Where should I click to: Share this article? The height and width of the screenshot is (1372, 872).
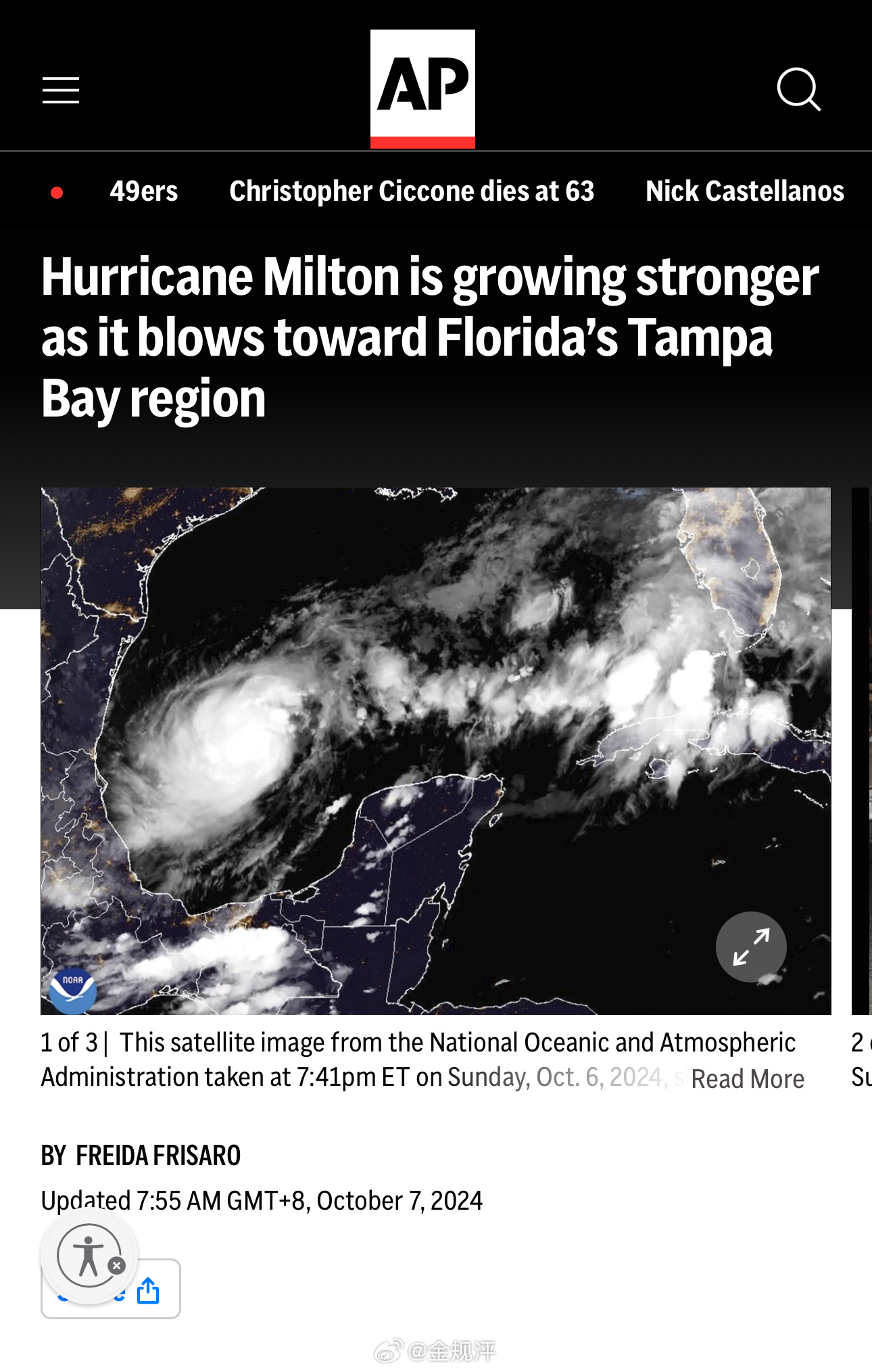point(149,1291)
